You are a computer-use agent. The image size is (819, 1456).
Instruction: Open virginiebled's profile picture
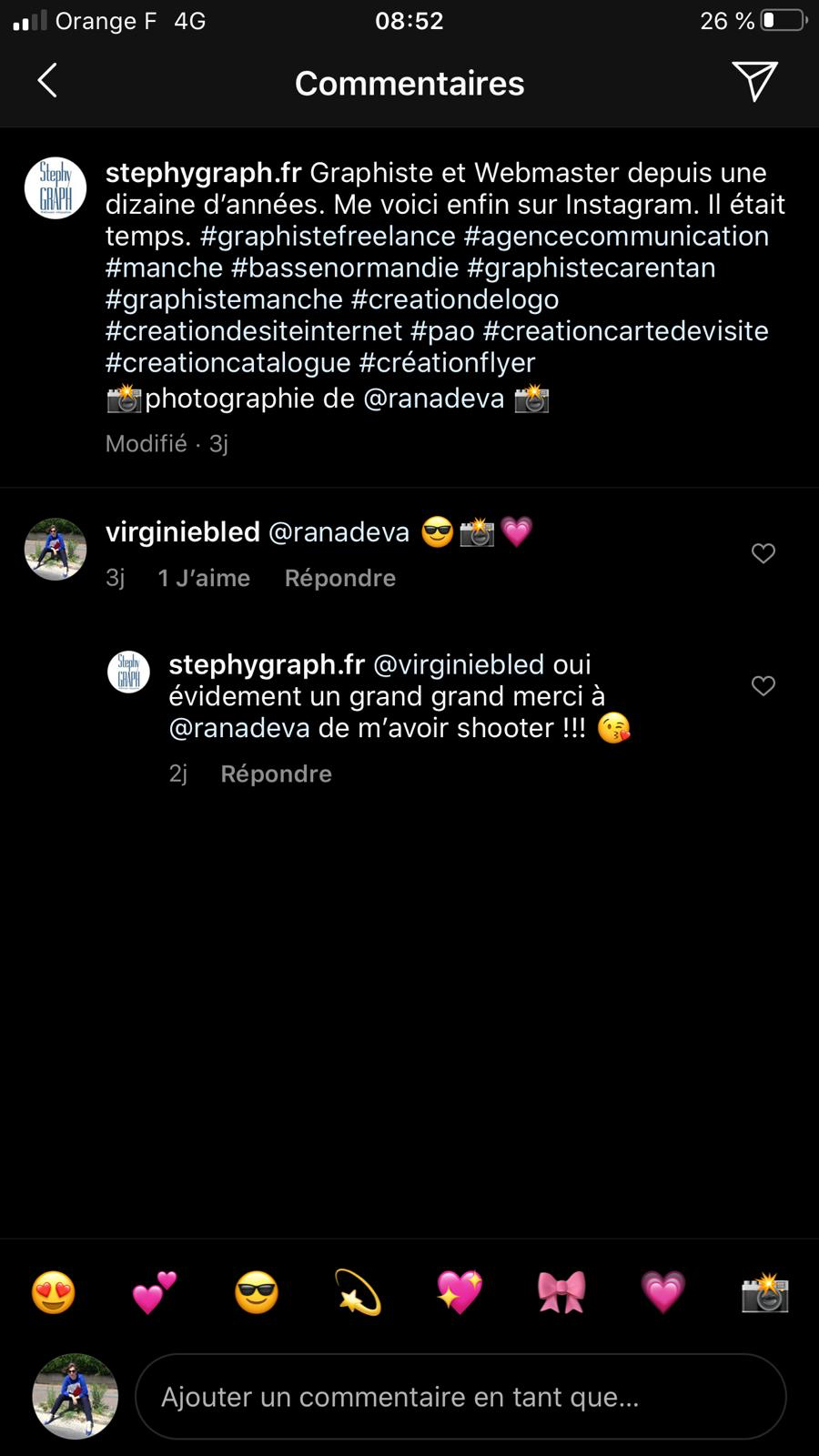click(x=56, y=550)
